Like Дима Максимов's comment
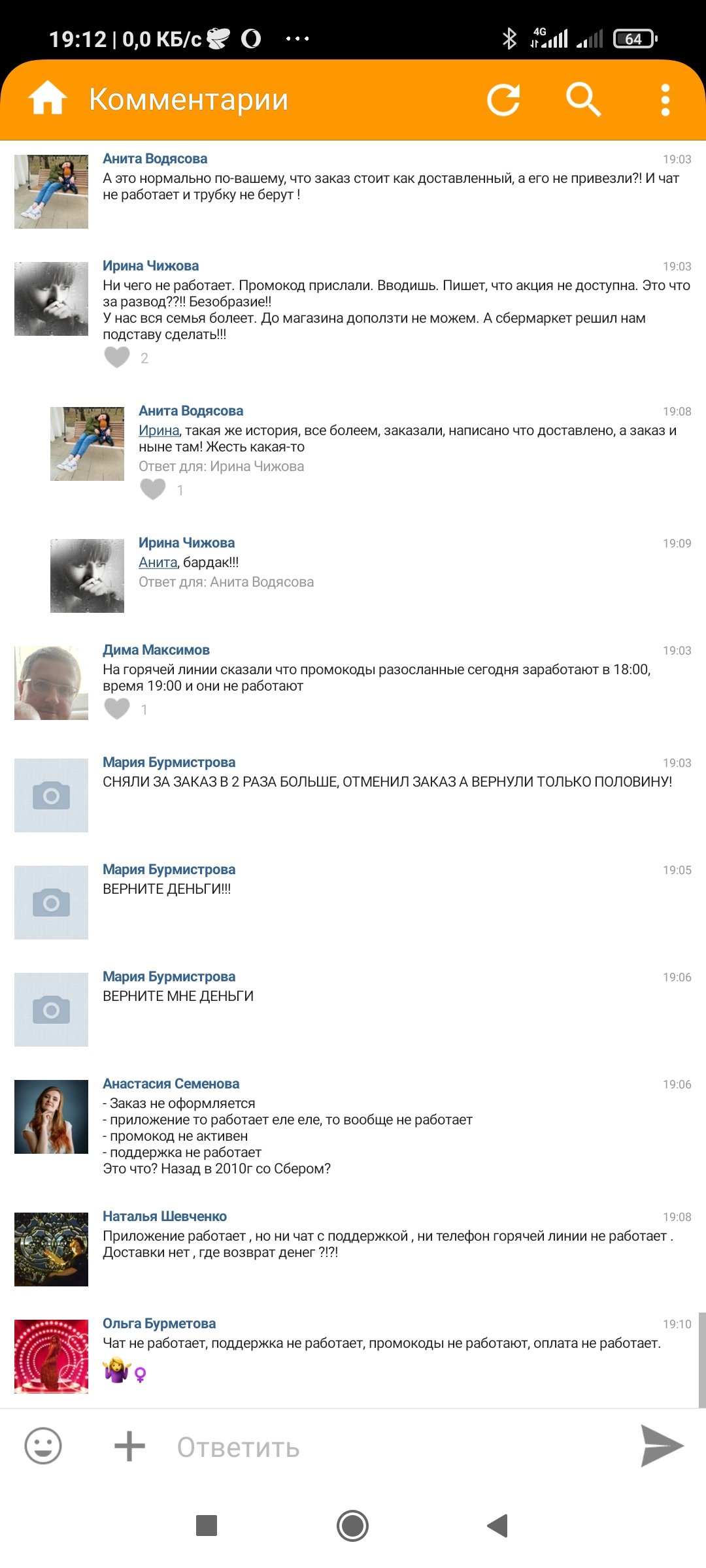Screen dimensions: 706x1568 coord(117,709)
